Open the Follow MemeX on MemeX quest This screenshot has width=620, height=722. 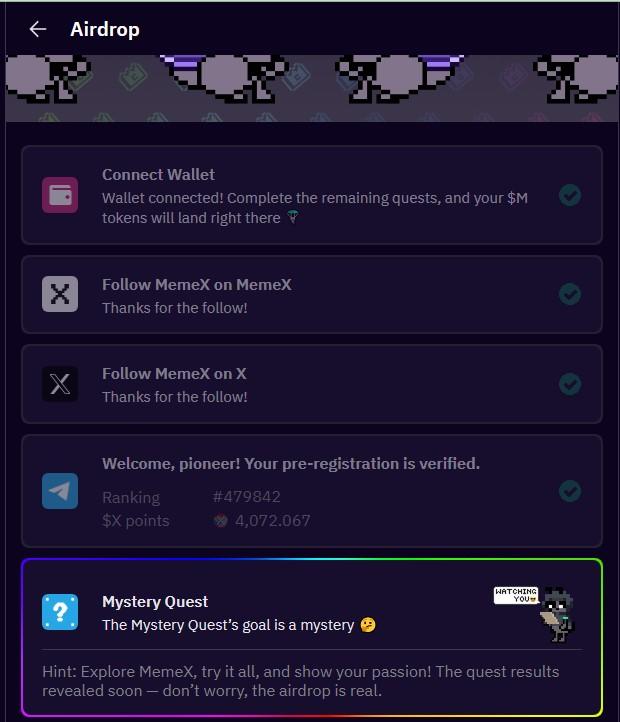point(311,294)
